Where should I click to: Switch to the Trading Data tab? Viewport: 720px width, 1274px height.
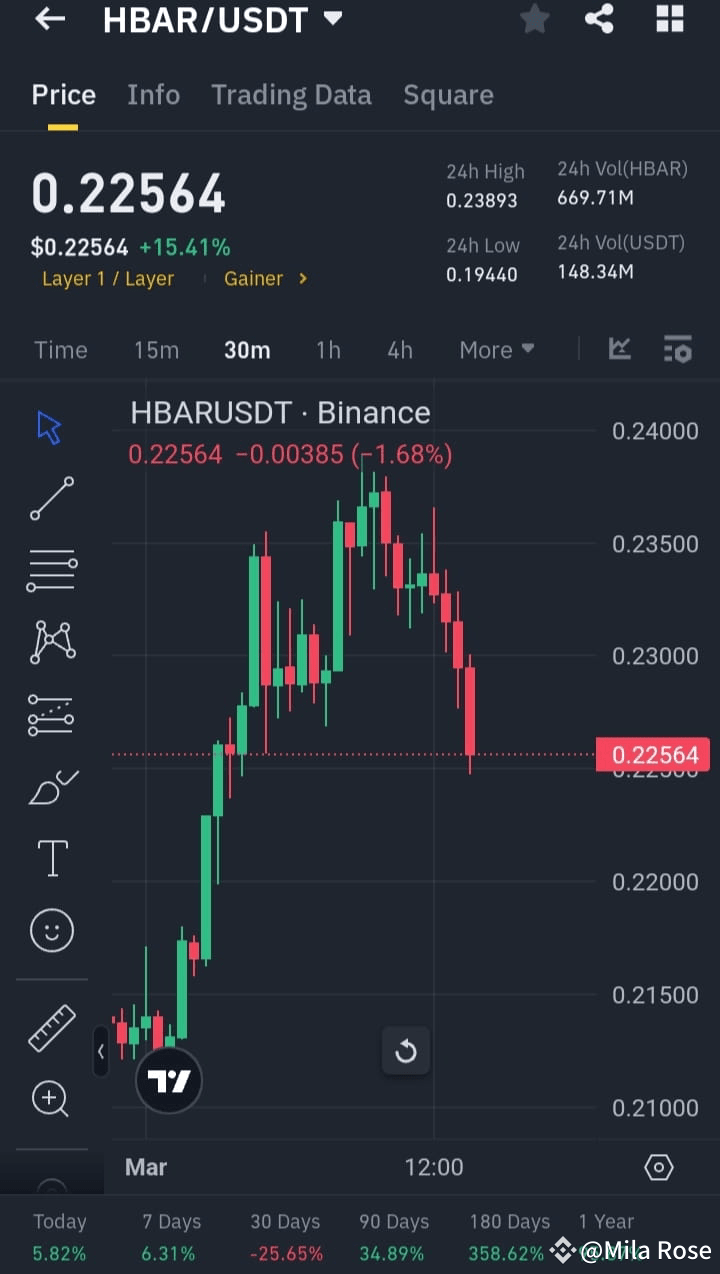291,95
